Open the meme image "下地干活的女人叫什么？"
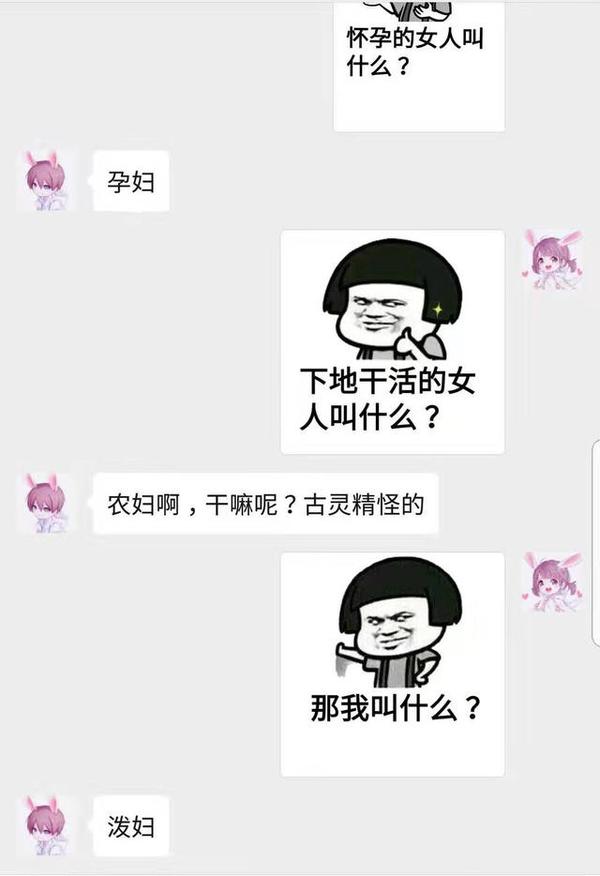The width and height of the screenshot is (600, 876). tap(392, 342)
